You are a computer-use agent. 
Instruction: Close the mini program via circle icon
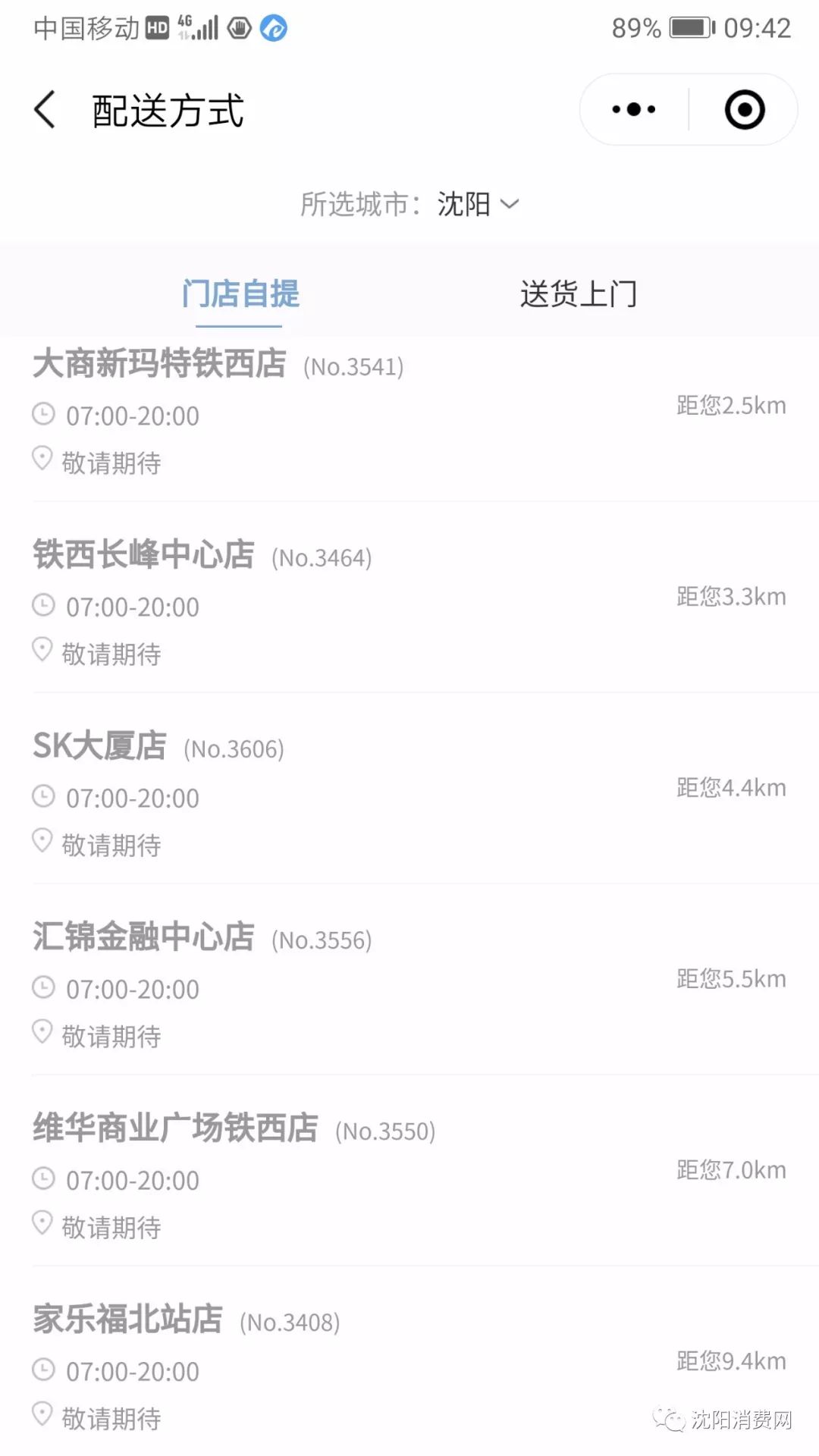(744, 110)
